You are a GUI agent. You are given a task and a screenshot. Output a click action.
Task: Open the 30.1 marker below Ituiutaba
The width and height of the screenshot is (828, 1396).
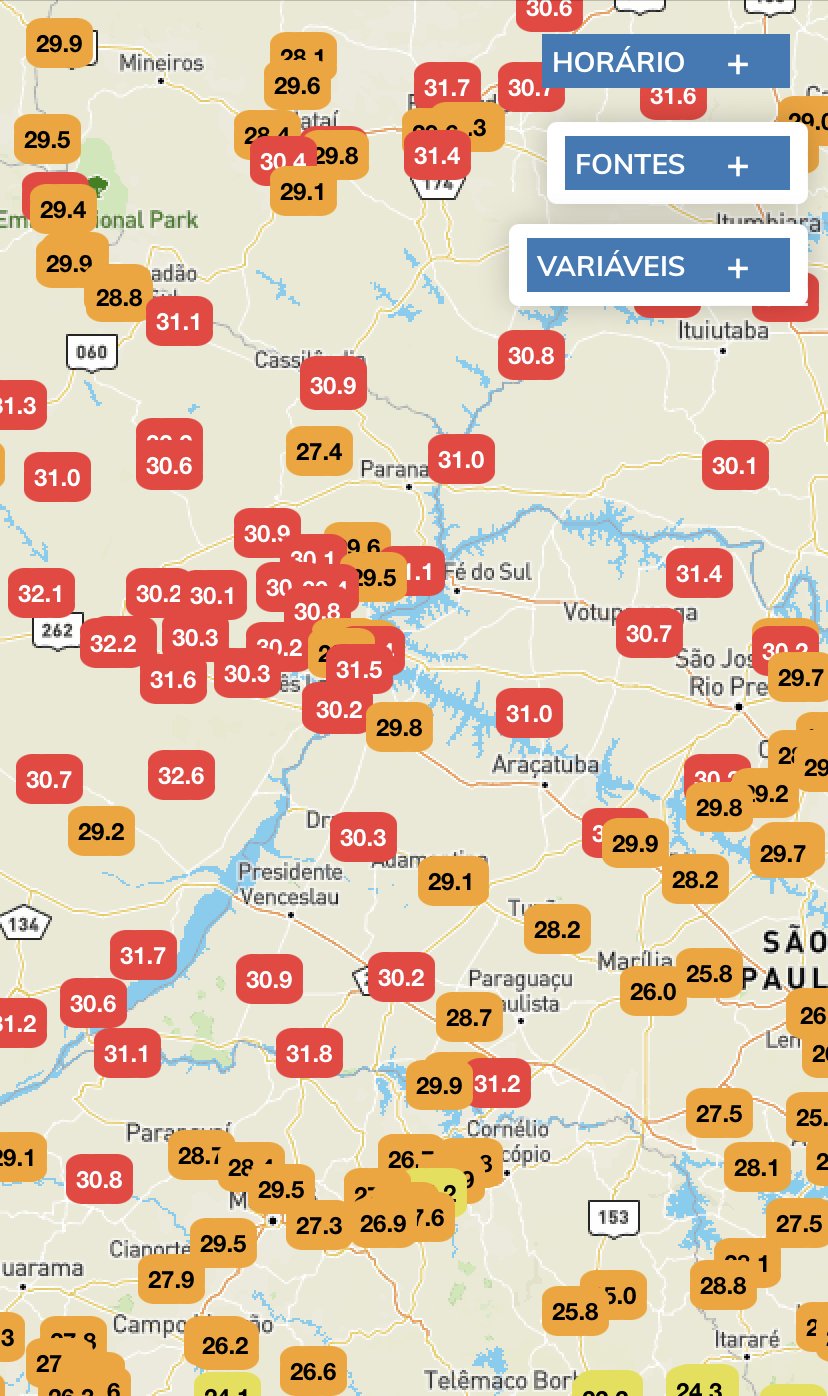coord(735,465)
